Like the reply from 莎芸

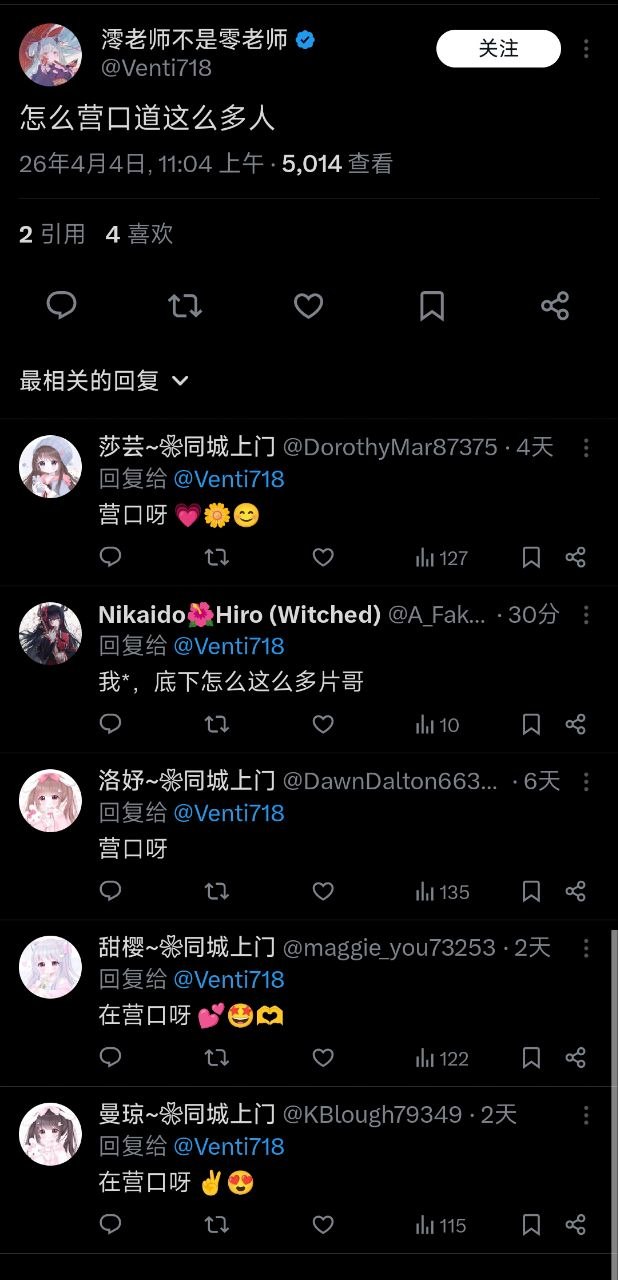pyautogui.click(x=323, y=557)
